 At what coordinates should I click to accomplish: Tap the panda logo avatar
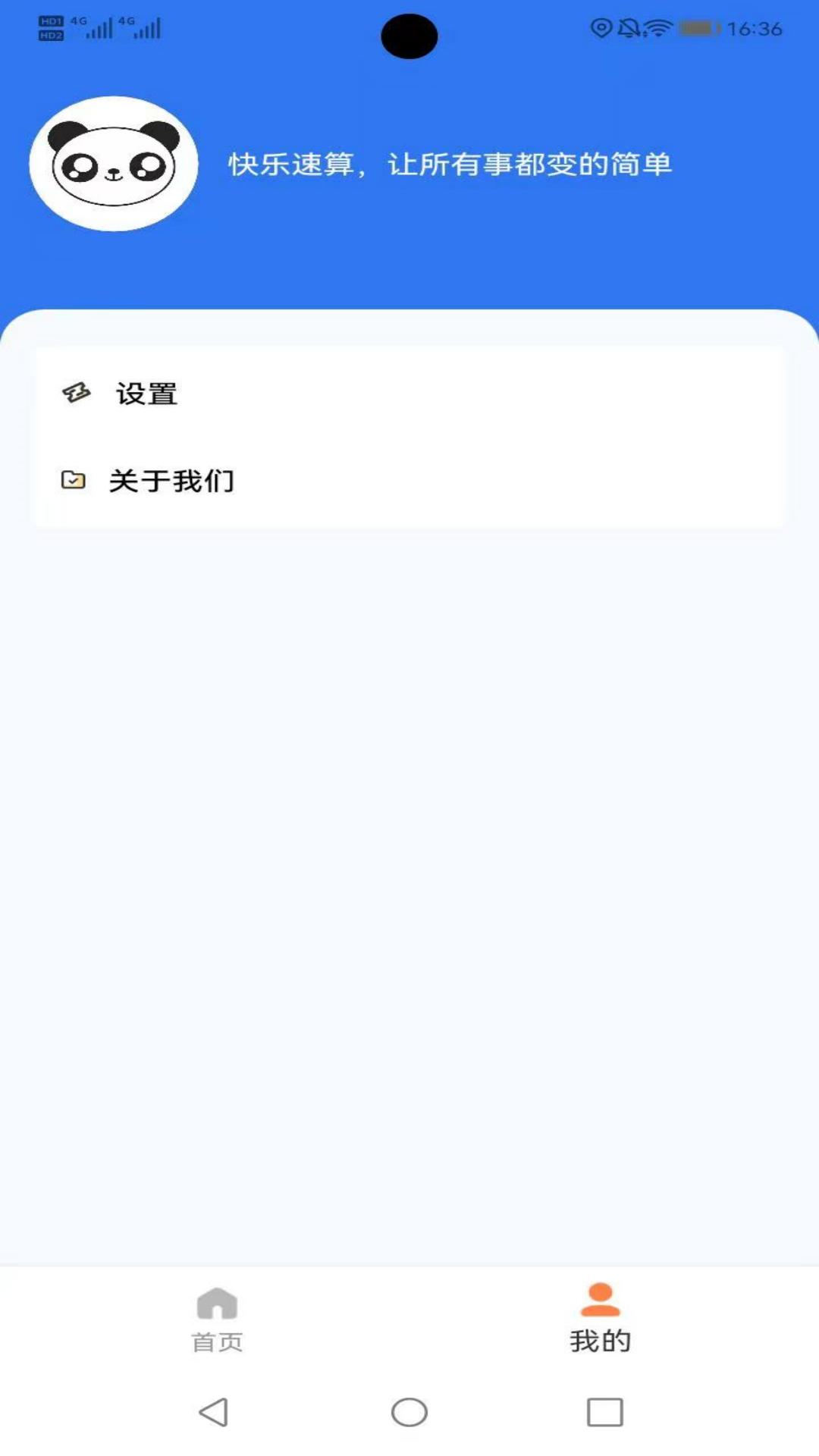pyautogui.click(x=115, y=162)
